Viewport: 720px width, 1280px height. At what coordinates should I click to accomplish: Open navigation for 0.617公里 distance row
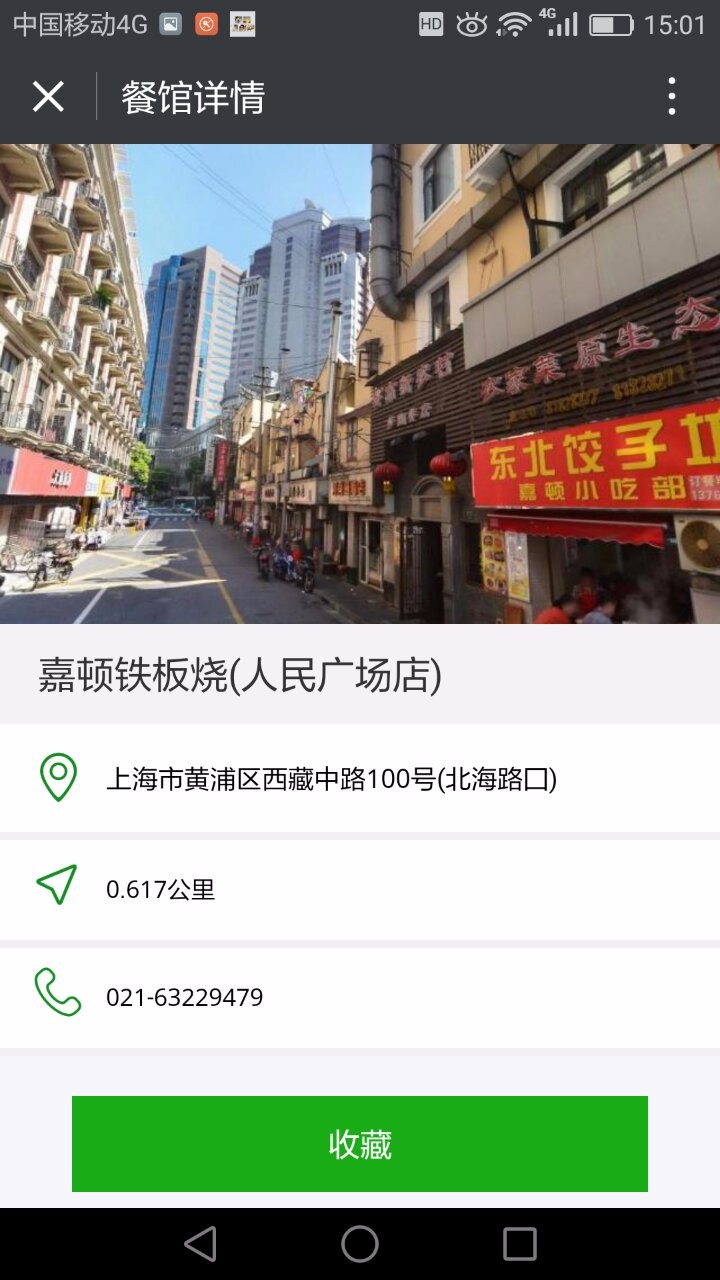point(360,889)
